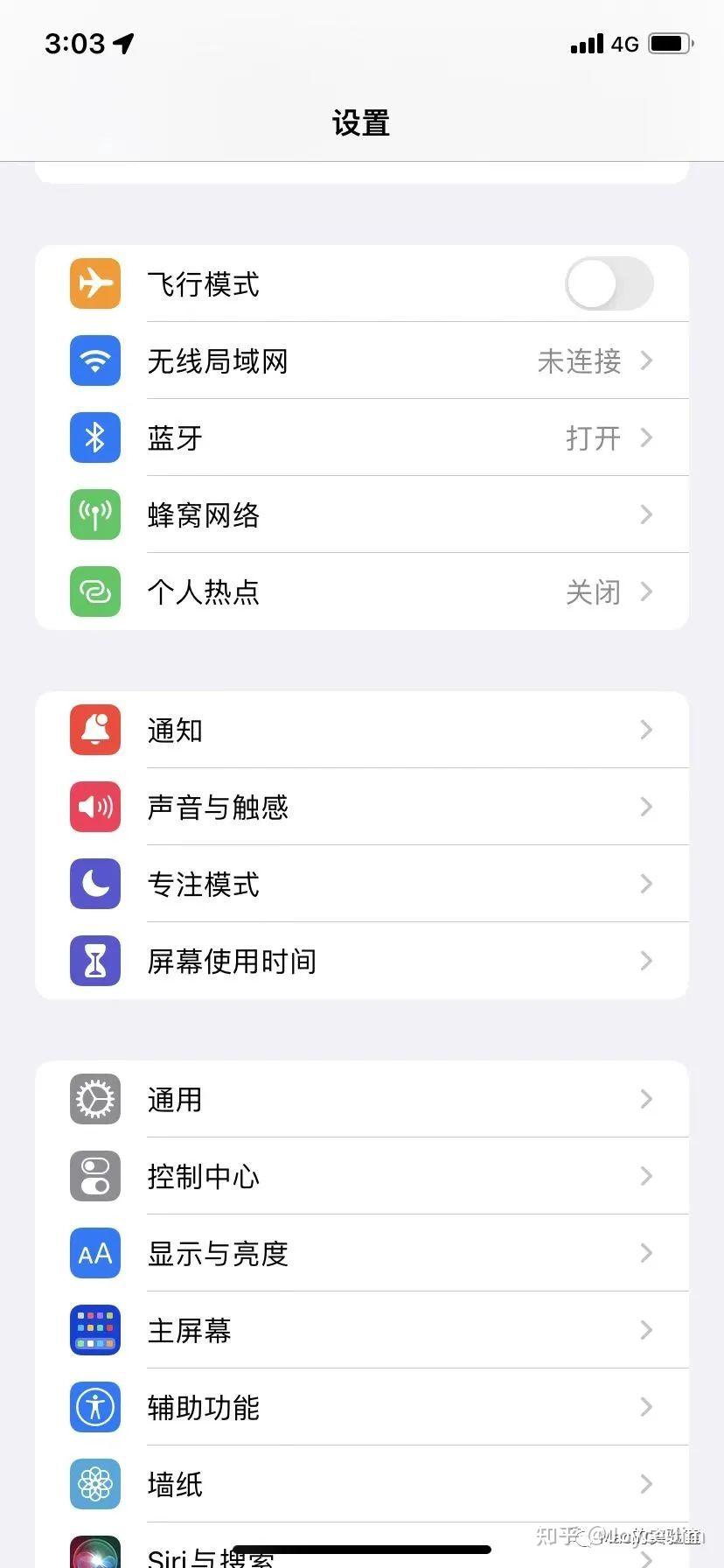Open 控制中心 control center settings
This screenshot has height=1568, width=724.
tap(362, 1176)
